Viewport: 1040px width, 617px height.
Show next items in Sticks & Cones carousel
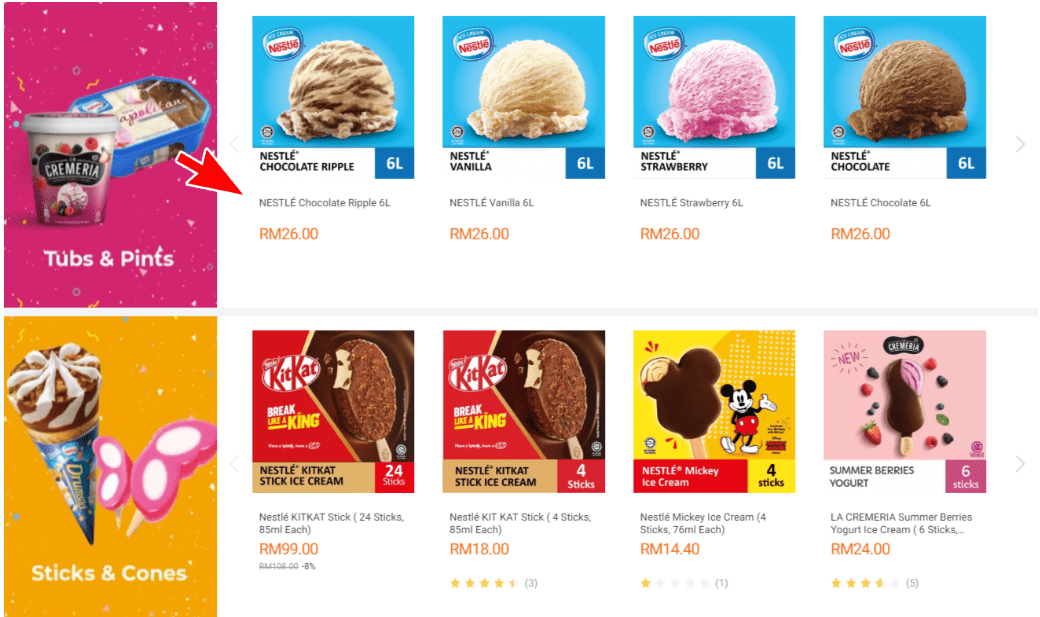point(1020,463)
